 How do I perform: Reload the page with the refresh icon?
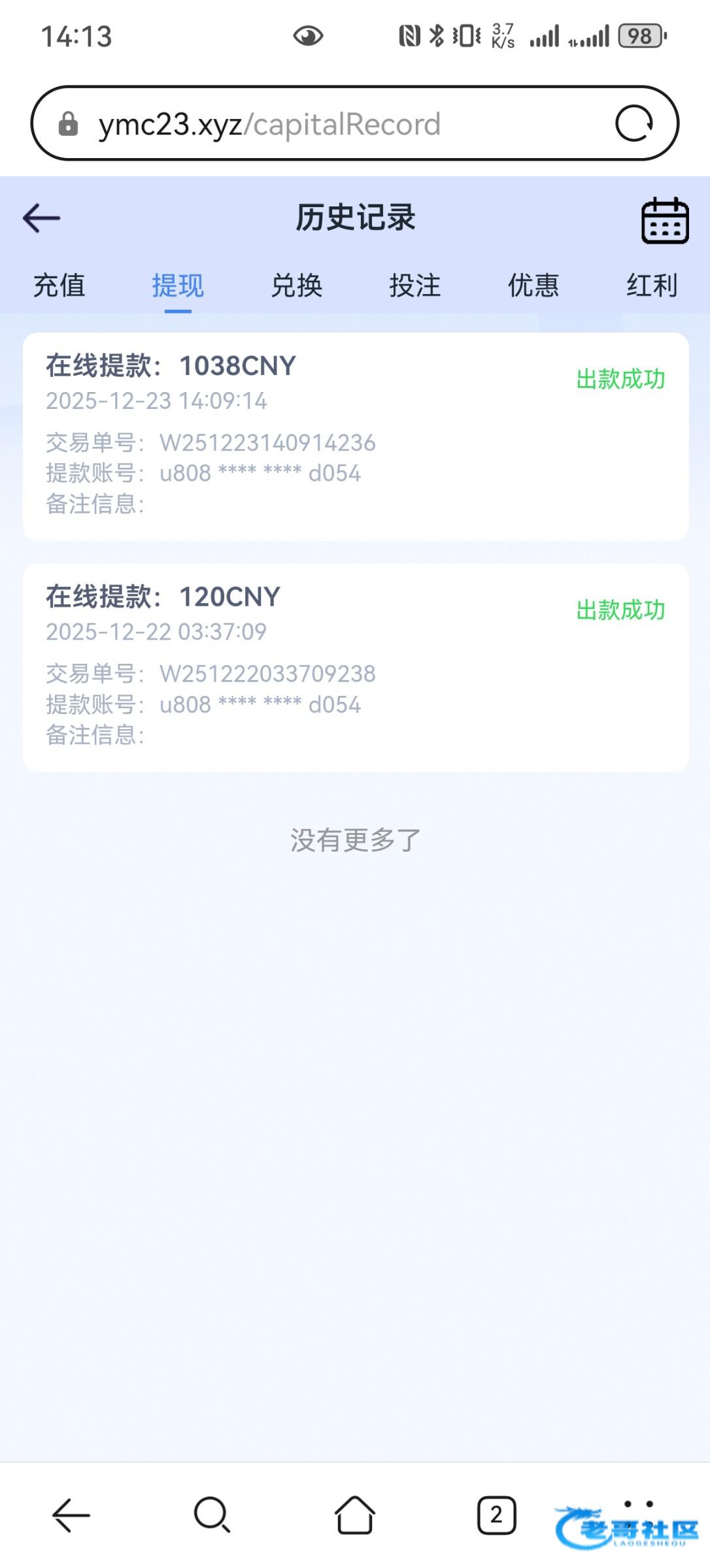click(x=634, y=123)
